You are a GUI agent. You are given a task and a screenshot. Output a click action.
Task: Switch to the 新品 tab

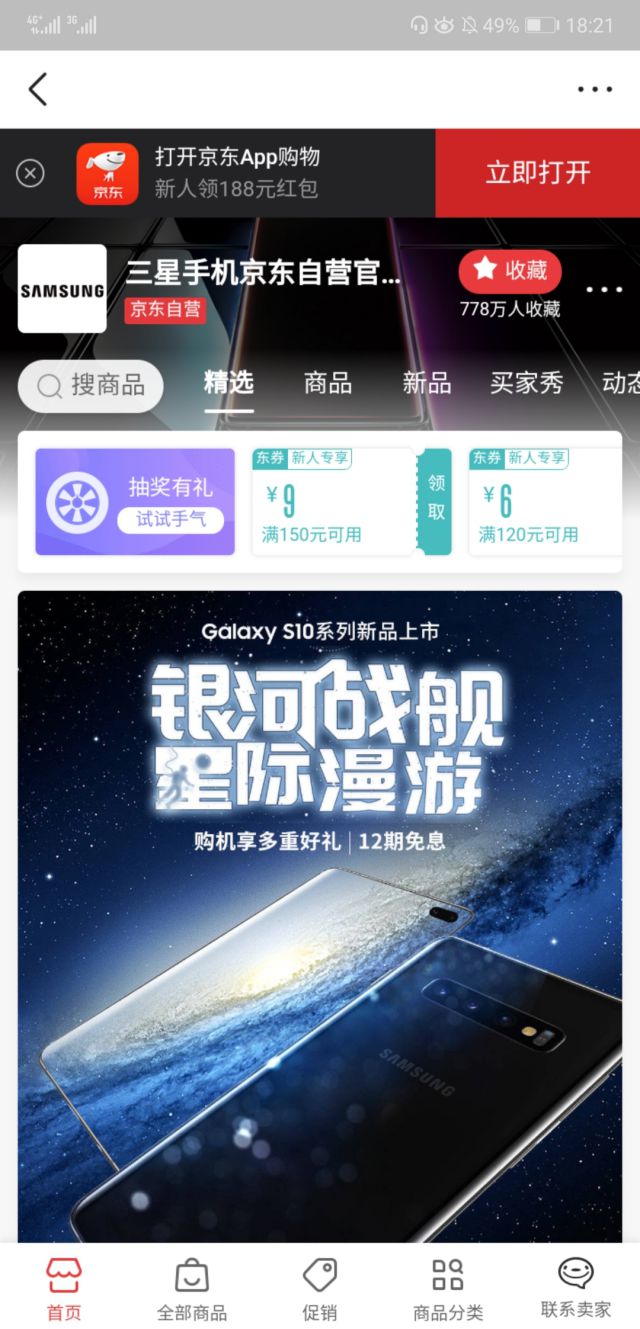coord(427,383)
